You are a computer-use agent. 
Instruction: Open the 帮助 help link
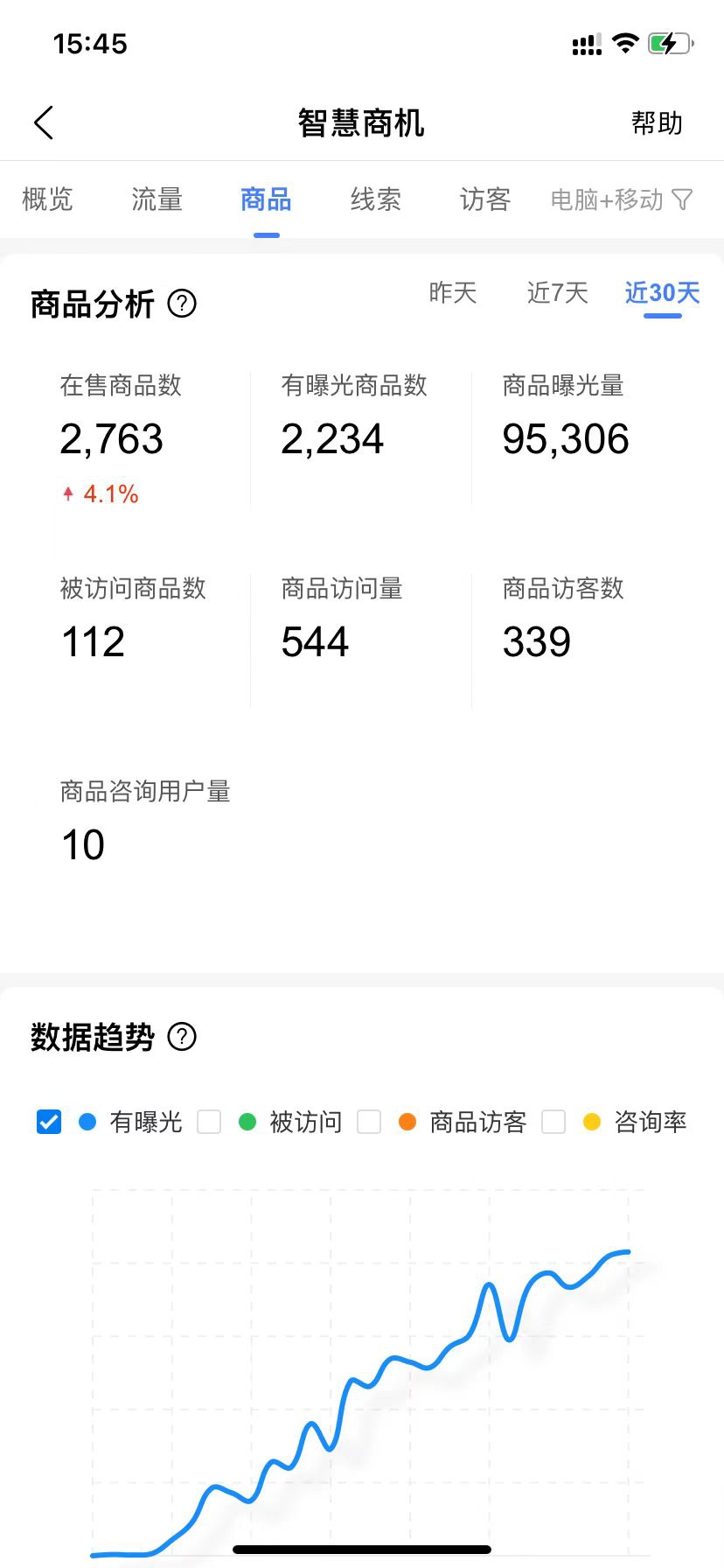657,123
